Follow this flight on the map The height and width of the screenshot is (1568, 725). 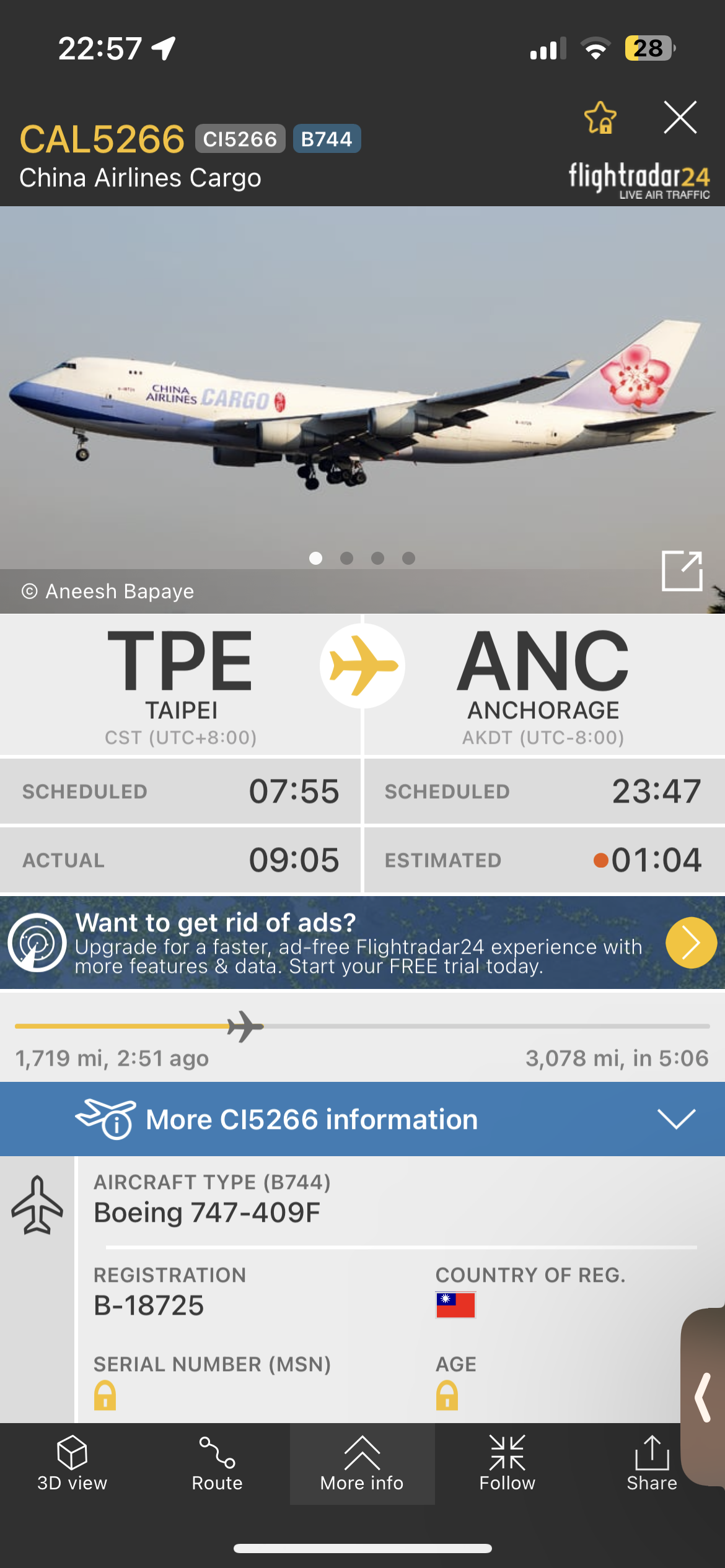click(507, 1463)
